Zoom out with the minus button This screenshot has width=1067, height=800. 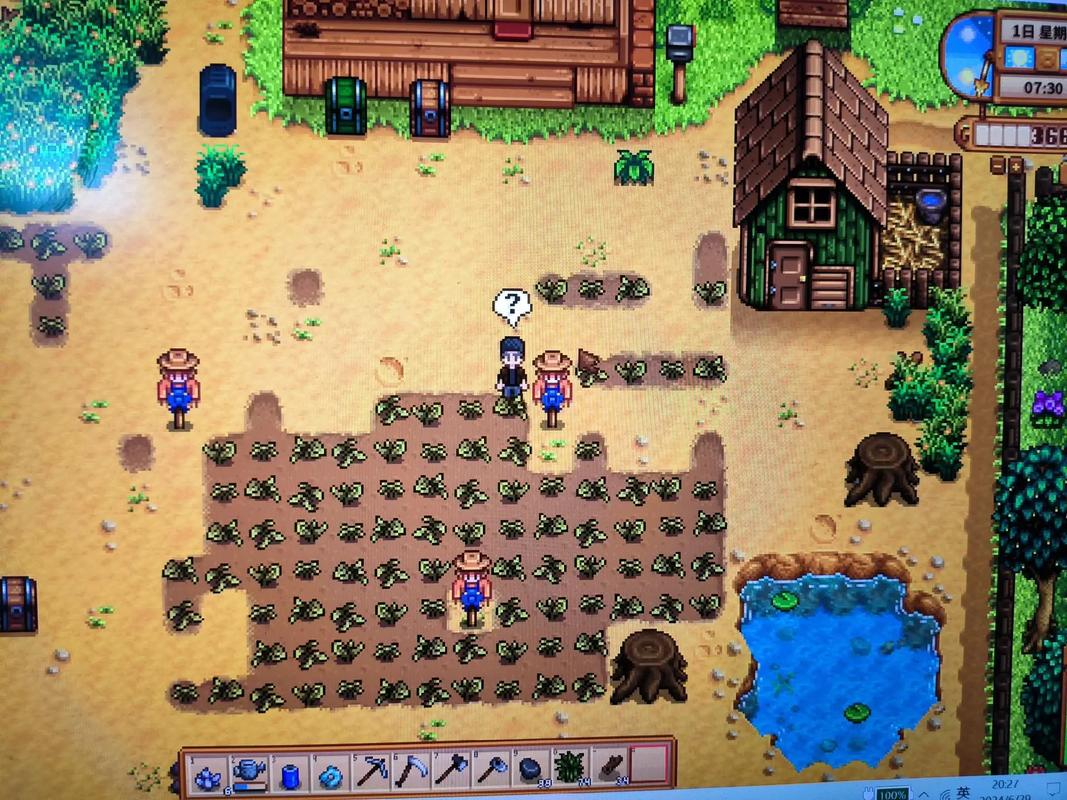(x=998, y=166)
